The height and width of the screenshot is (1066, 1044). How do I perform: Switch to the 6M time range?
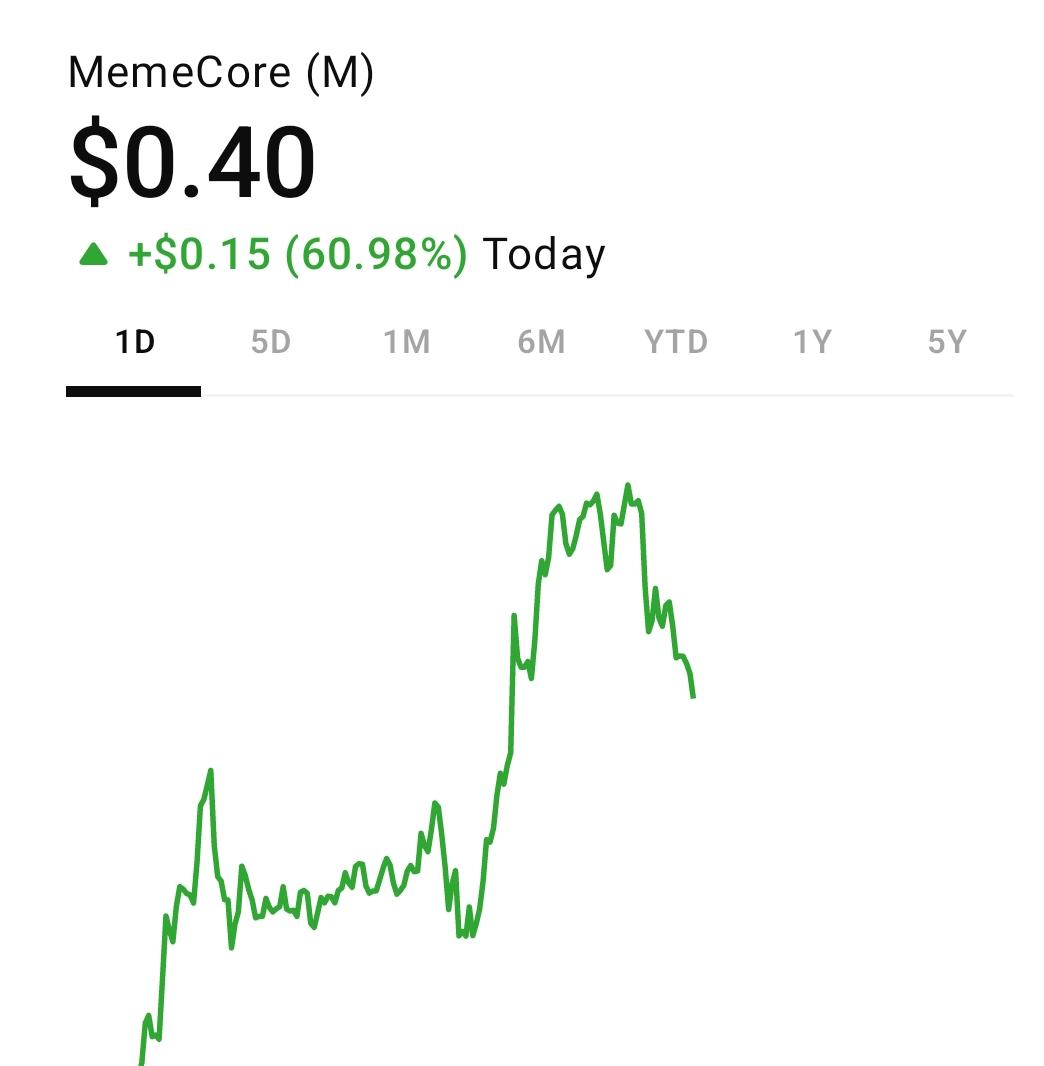coord(541,343)
